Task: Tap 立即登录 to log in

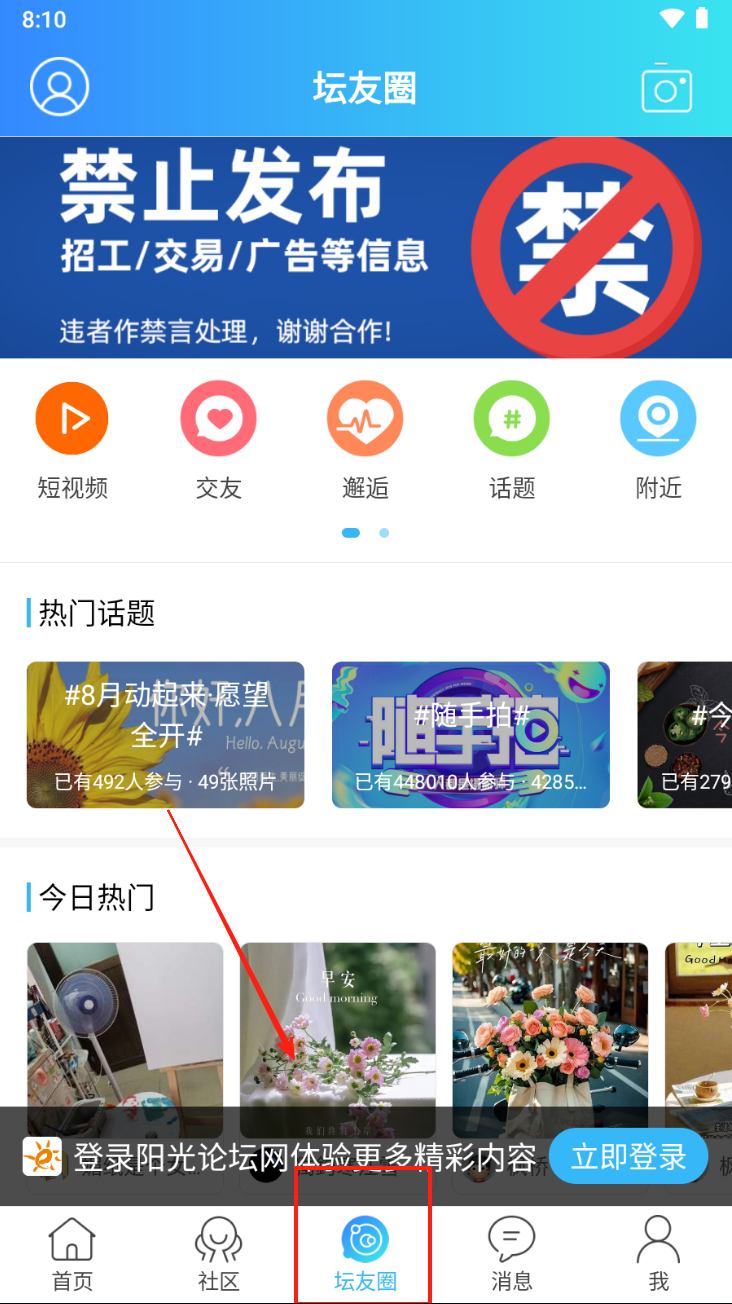Action: (628, 1157)
